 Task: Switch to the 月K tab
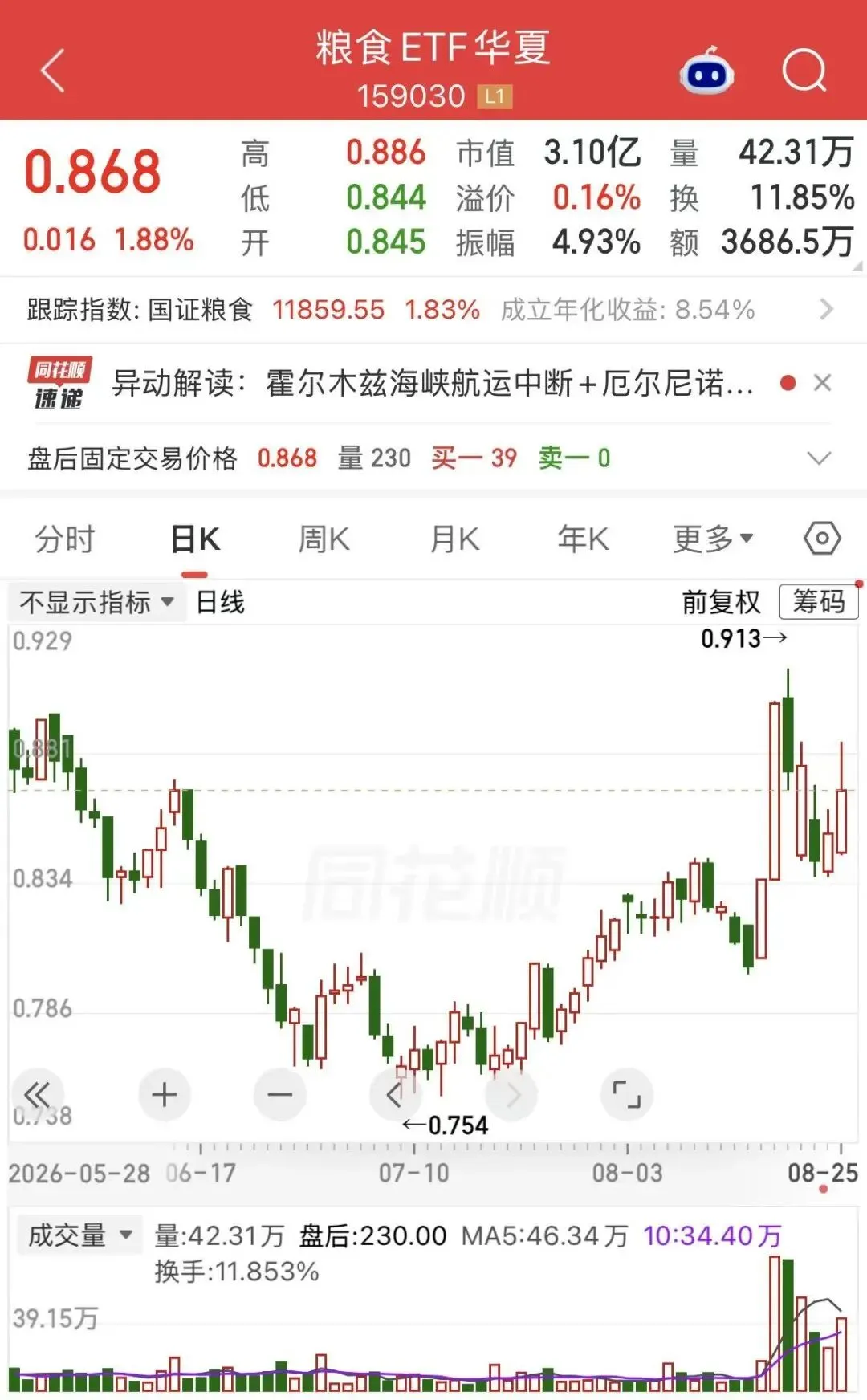[x=454, y=539]
